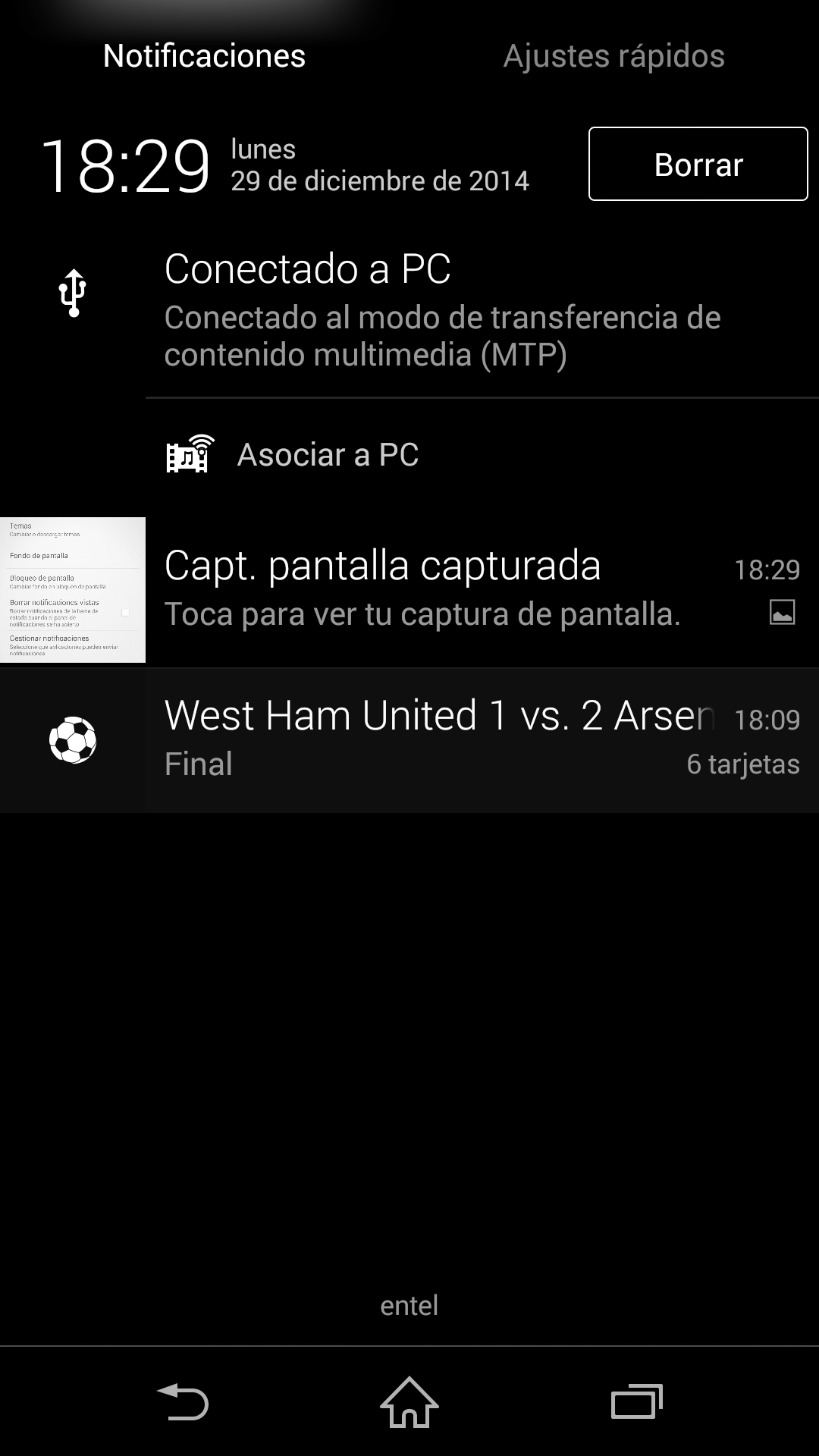Image resolution: width=819 pixels, height=1456 pixels.
Task: Clear all notifications with Borrar
Action: tap(698, 164)
